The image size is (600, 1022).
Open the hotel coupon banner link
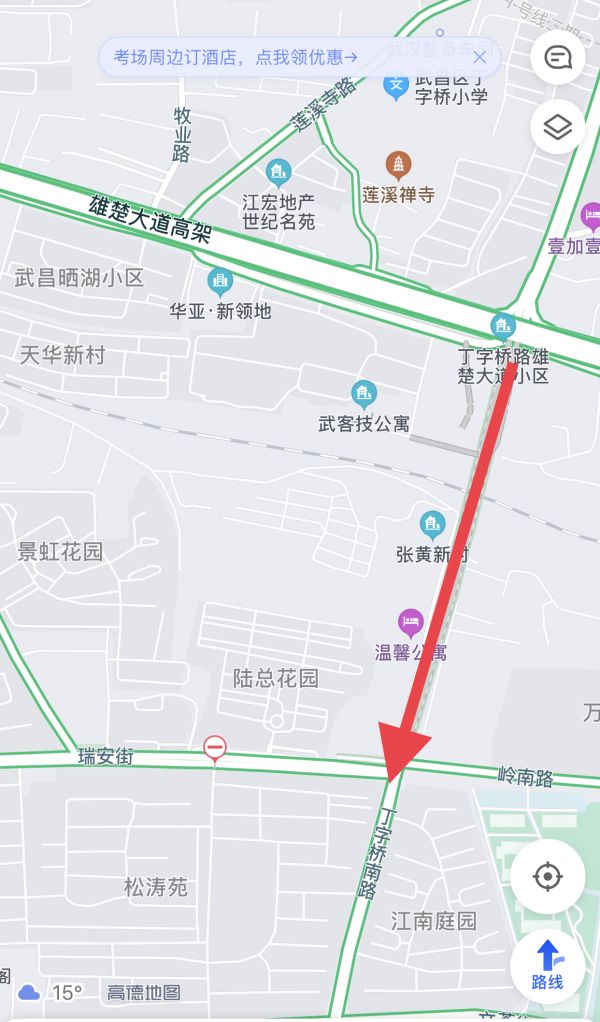pyautogui.click(x=236, y=58)
